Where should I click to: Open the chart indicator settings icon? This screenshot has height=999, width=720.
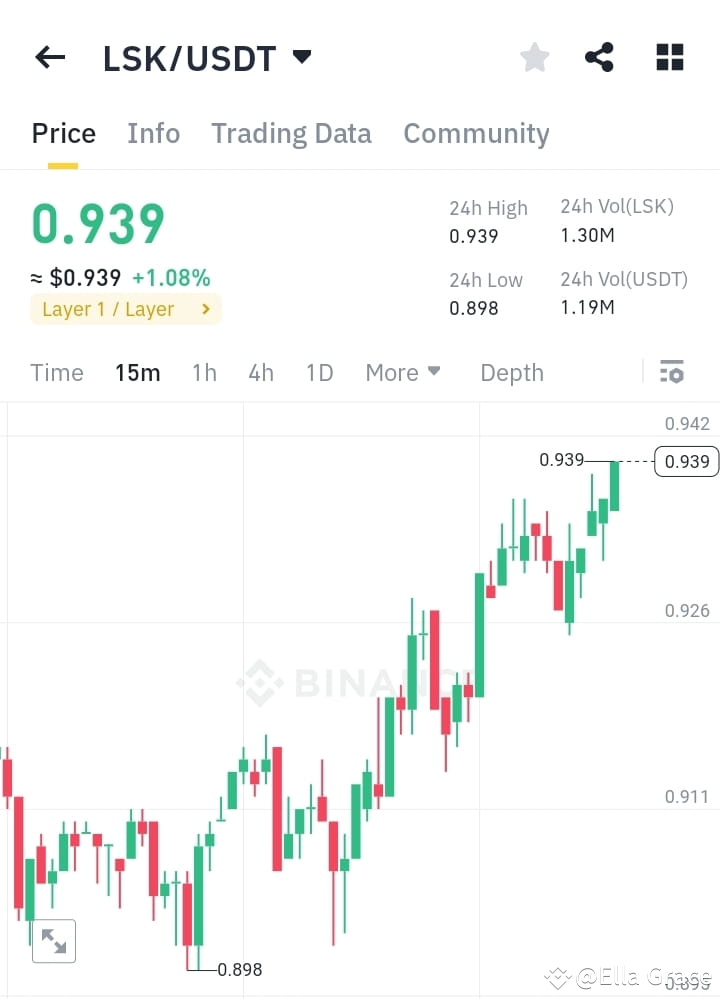coord(671,371)
